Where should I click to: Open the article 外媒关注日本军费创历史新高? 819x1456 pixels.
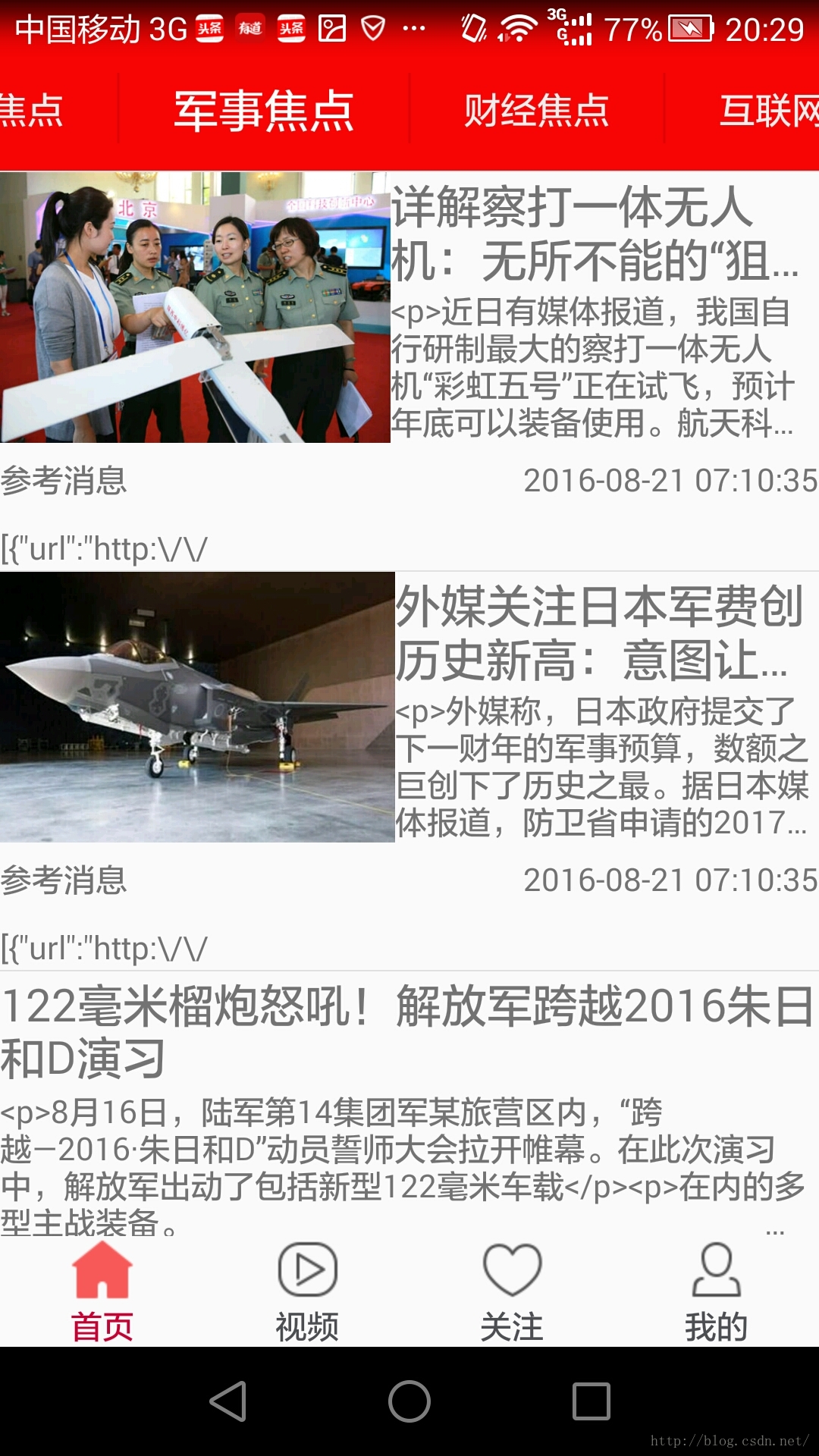[x=599, y=633]
